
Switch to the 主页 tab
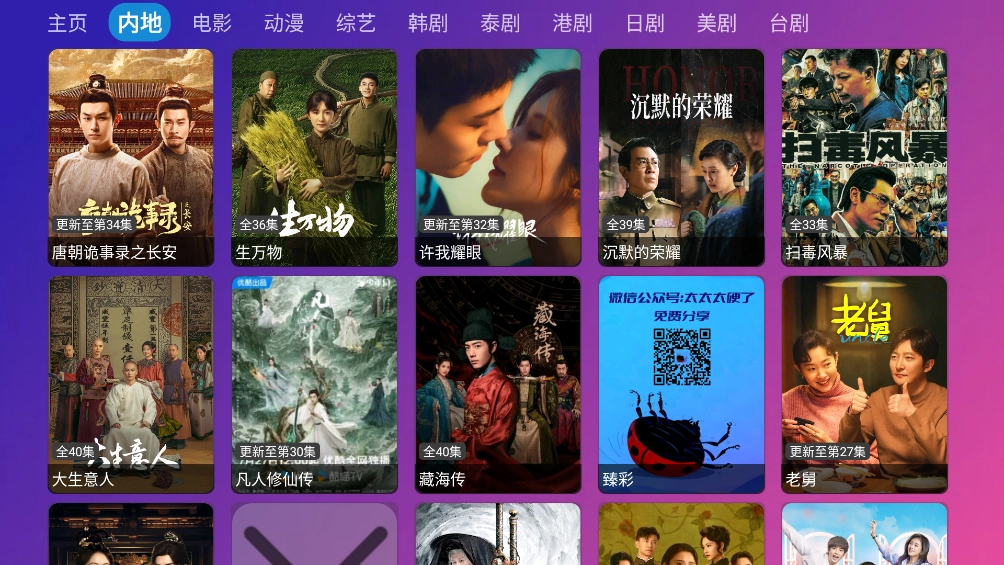pyautogui.click(x=68, y=23)
